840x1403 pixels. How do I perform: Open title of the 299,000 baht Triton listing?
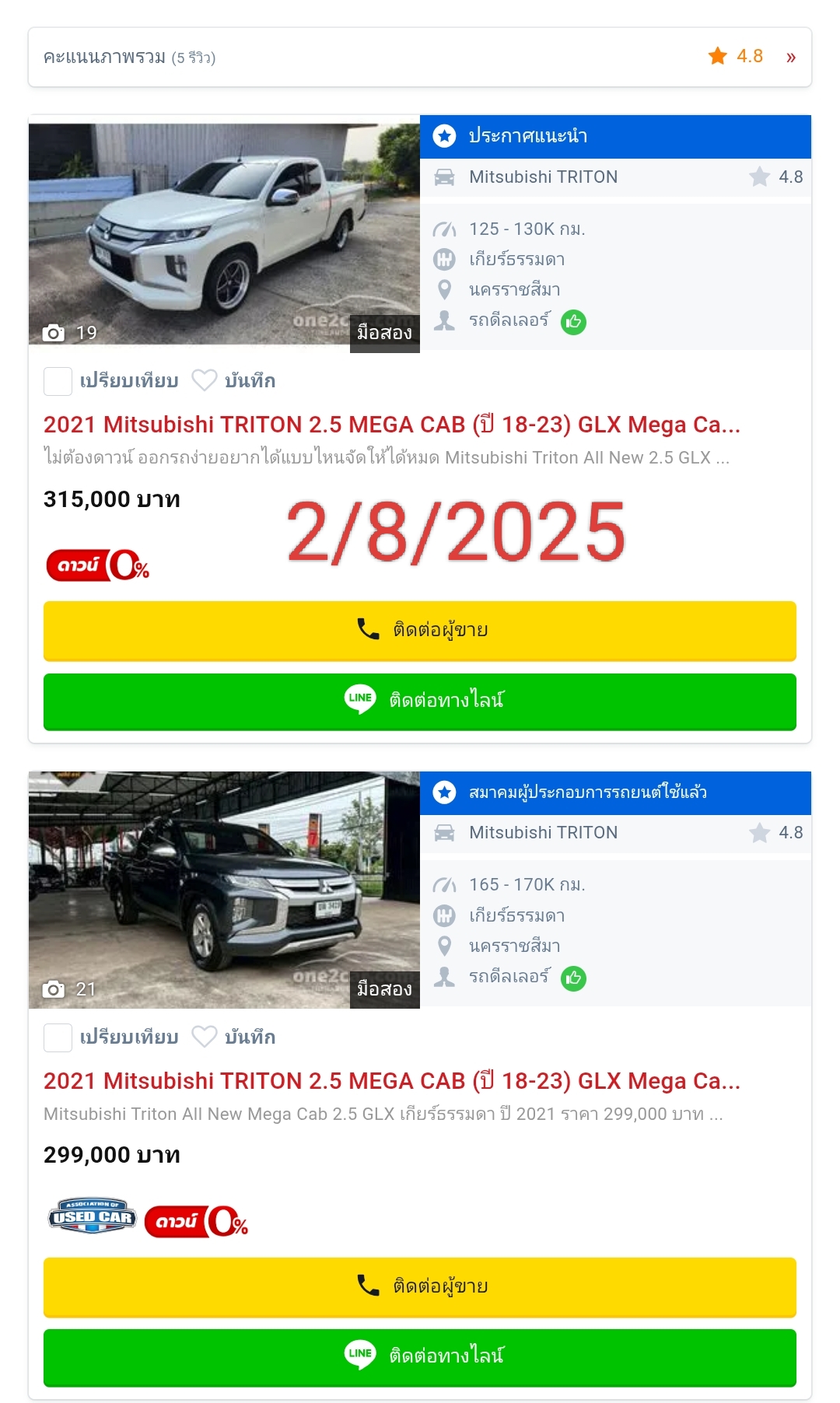coord(391,1081)
